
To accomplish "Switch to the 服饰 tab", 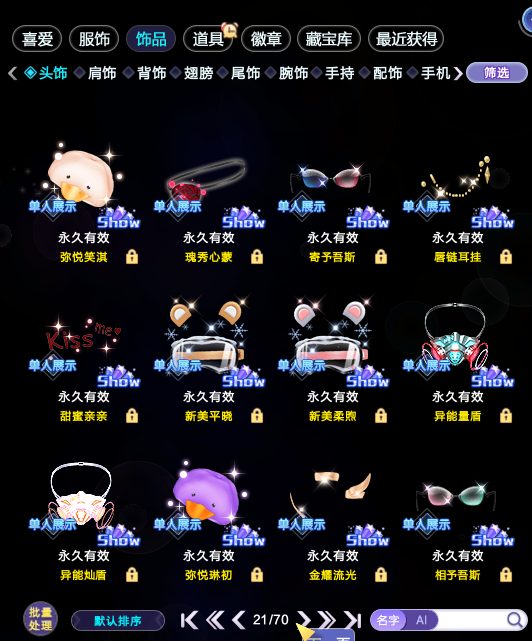I will tap(94, 39).
